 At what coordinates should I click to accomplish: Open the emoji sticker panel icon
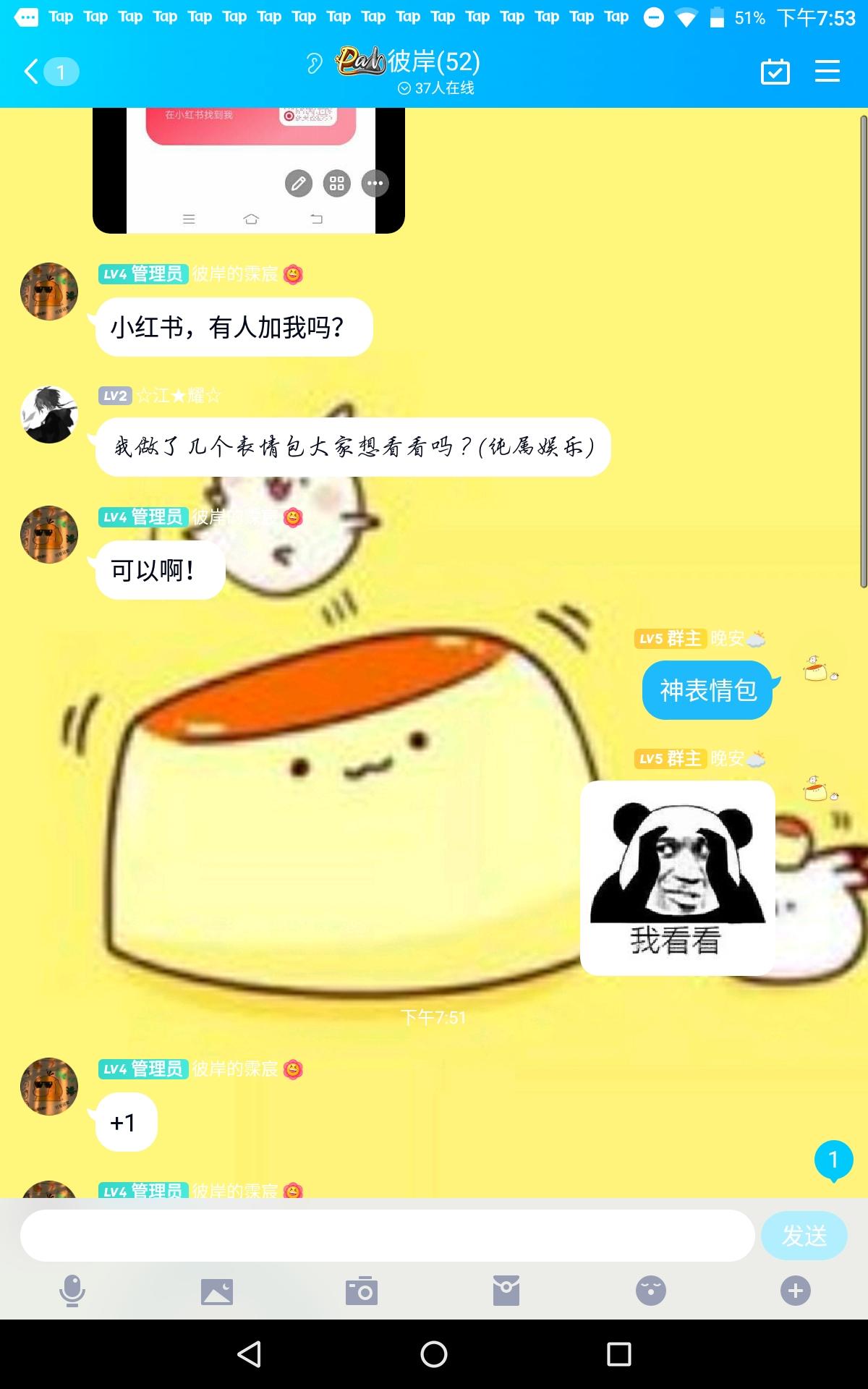point(651,1292)
